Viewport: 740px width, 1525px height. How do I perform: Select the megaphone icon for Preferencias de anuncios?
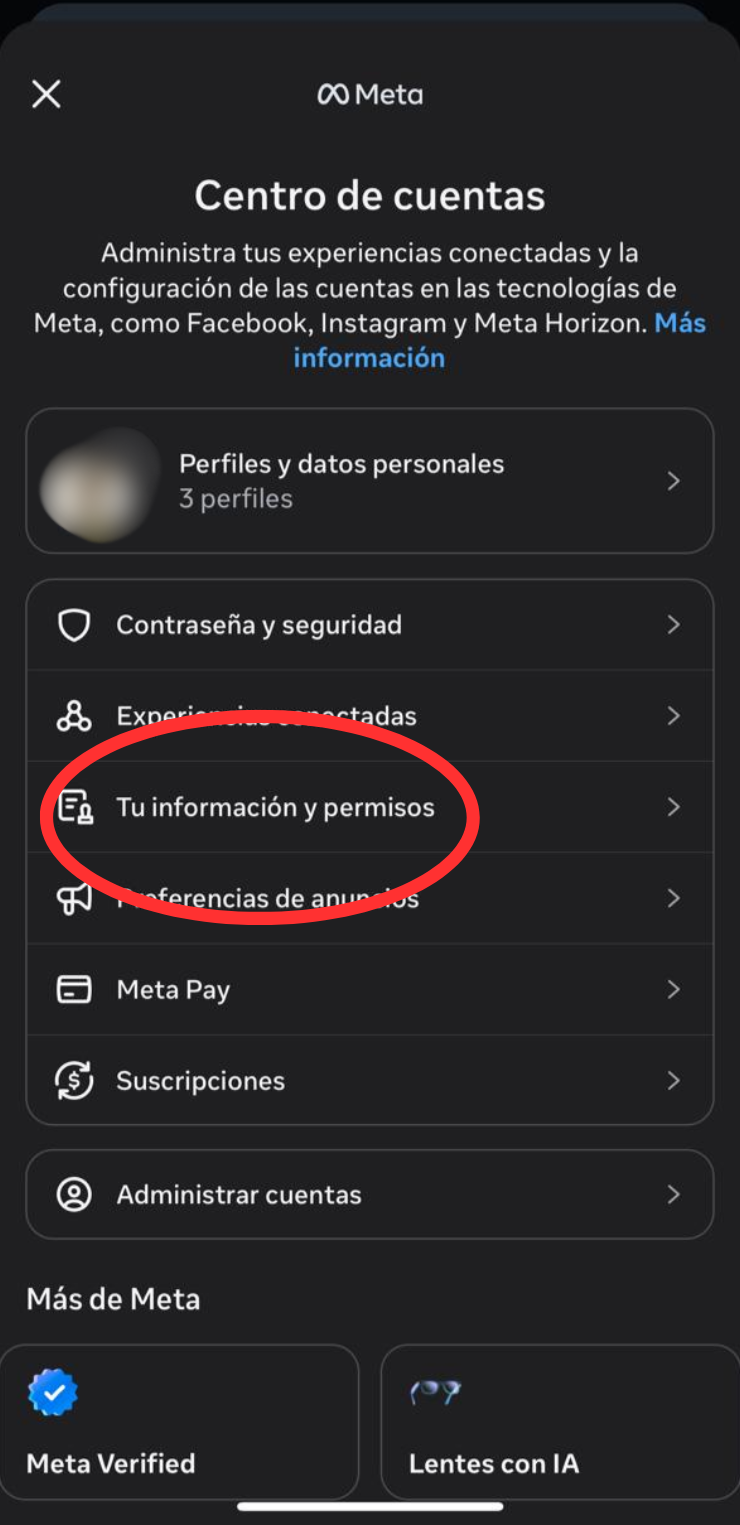point(74,898)
